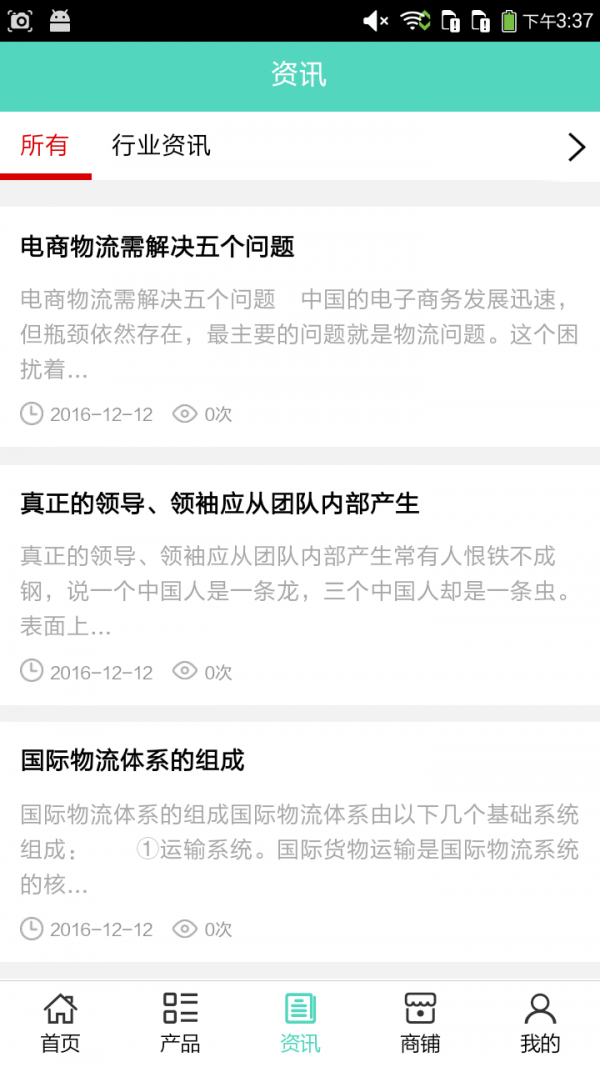
Task: Open the 我的 profile tab
Action: click(540, 1023)
